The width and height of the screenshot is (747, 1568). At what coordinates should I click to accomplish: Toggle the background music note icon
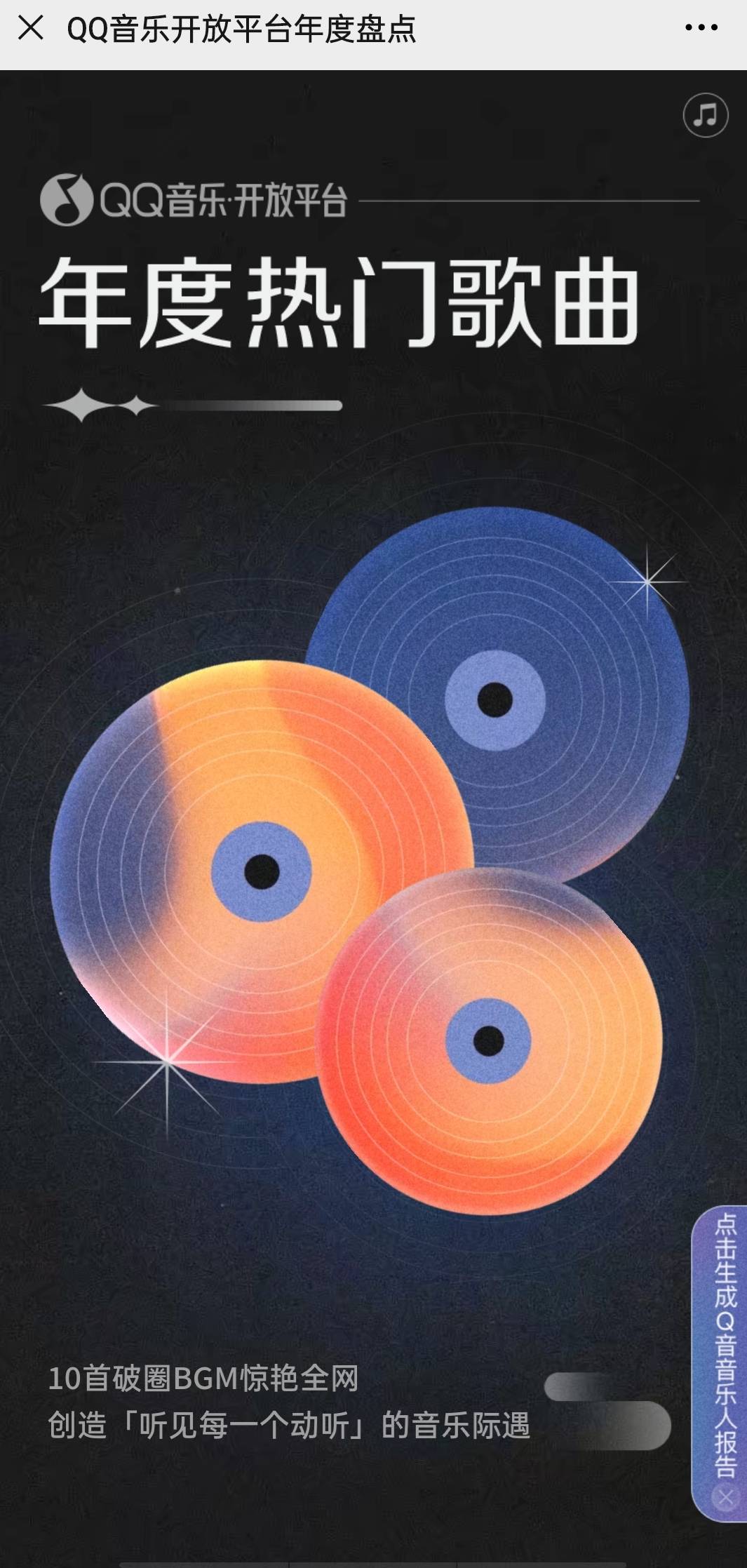coord(706,115)
